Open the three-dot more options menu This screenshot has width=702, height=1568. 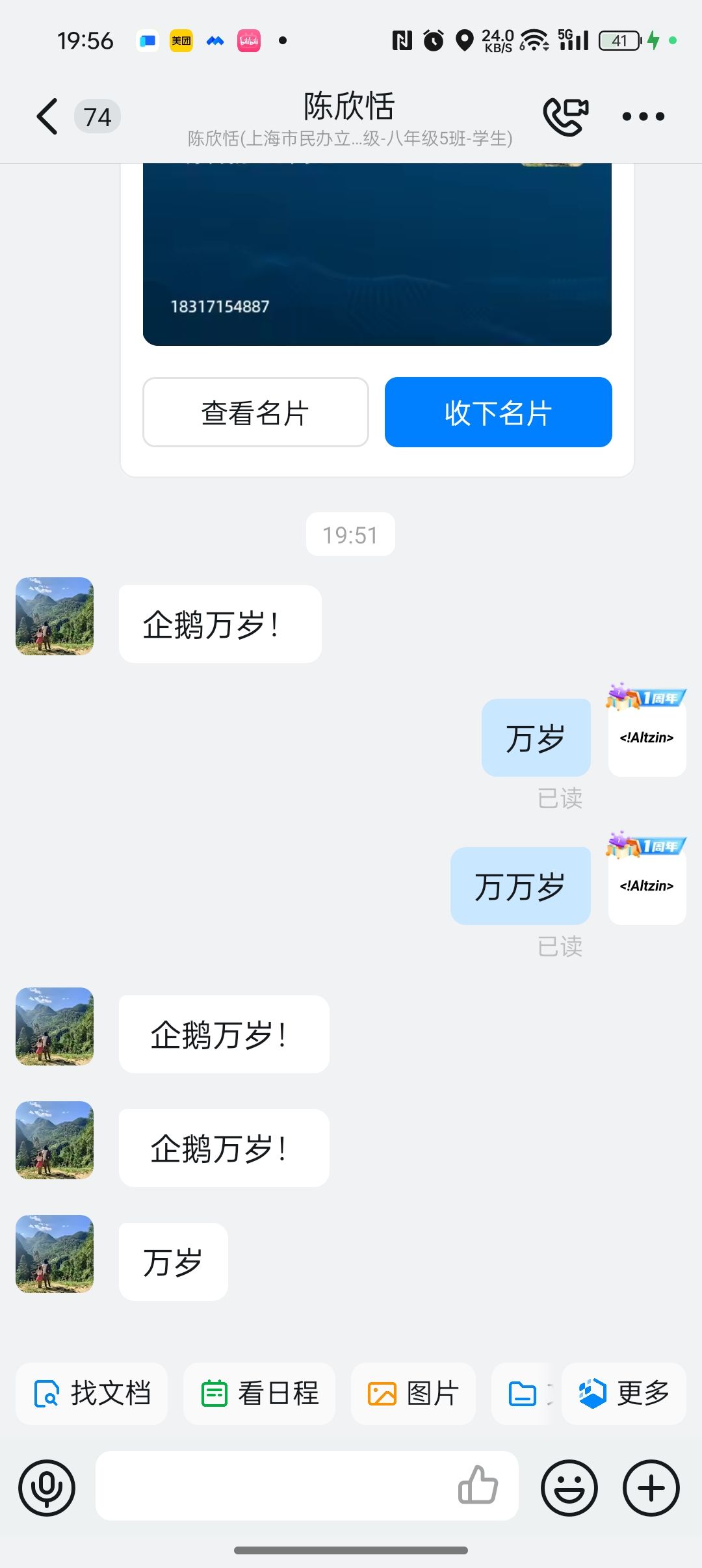pyautogui.click(x=643, y=117)
